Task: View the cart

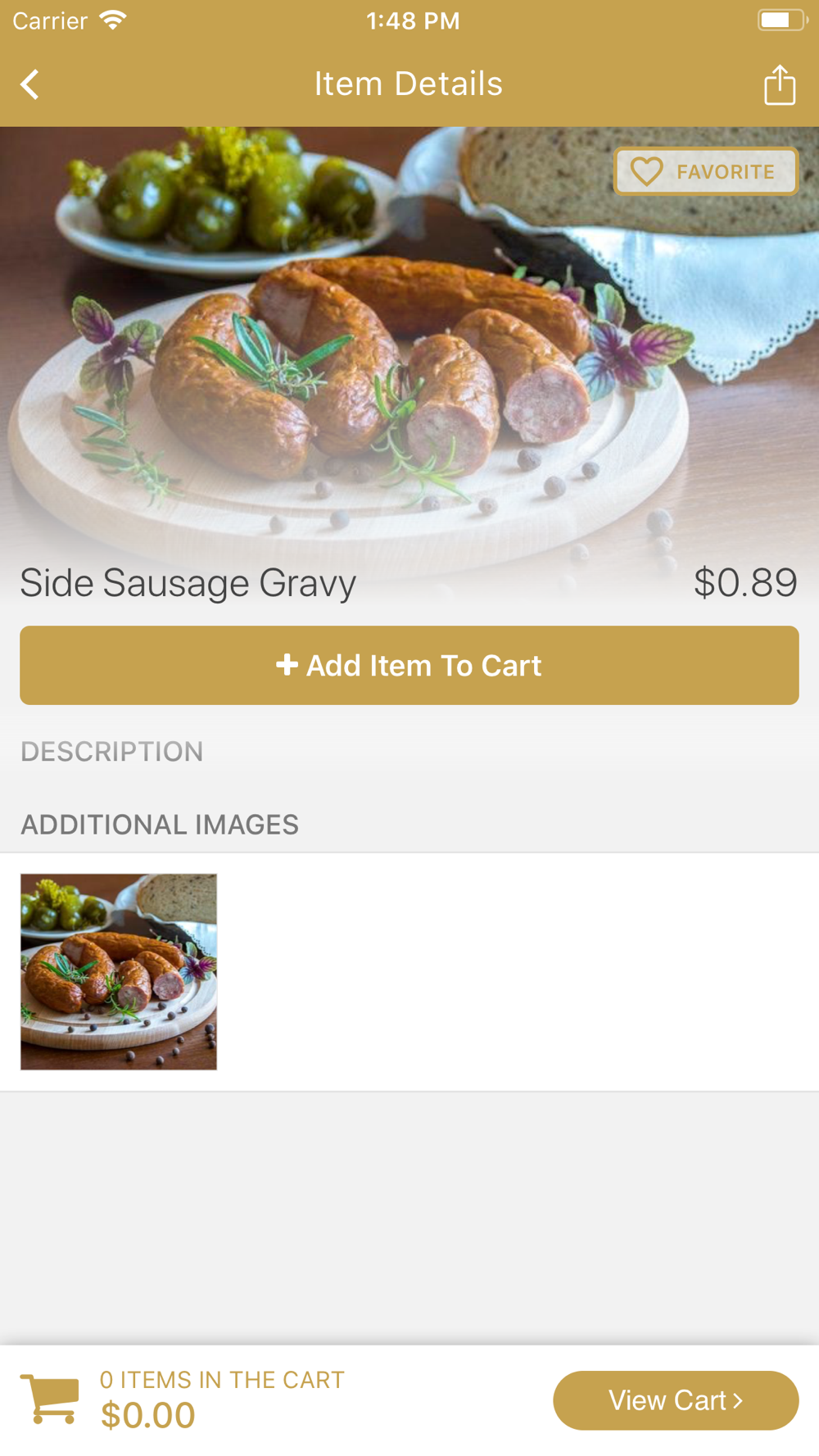Action: tap(675, 1400)
